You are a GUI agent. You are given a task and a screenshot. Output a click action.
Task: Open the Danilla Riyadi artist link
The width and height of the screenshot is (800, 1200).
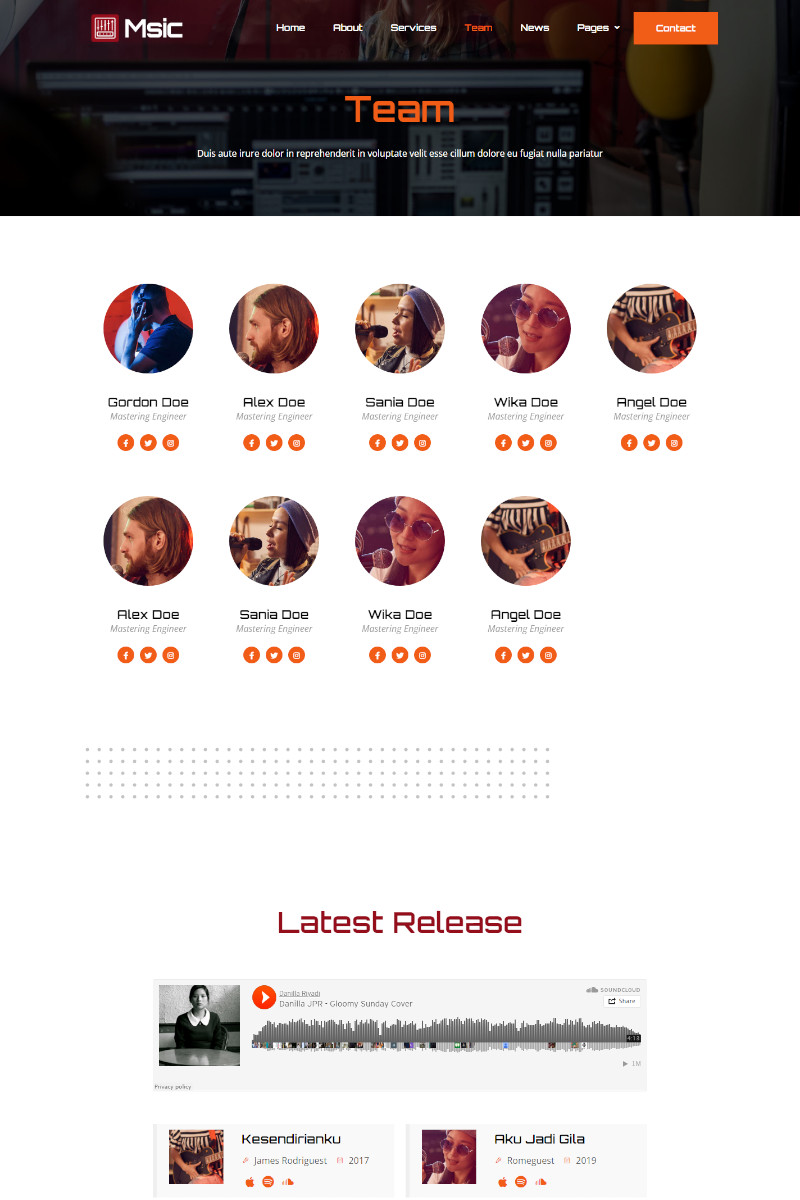[x=300, y=993]
